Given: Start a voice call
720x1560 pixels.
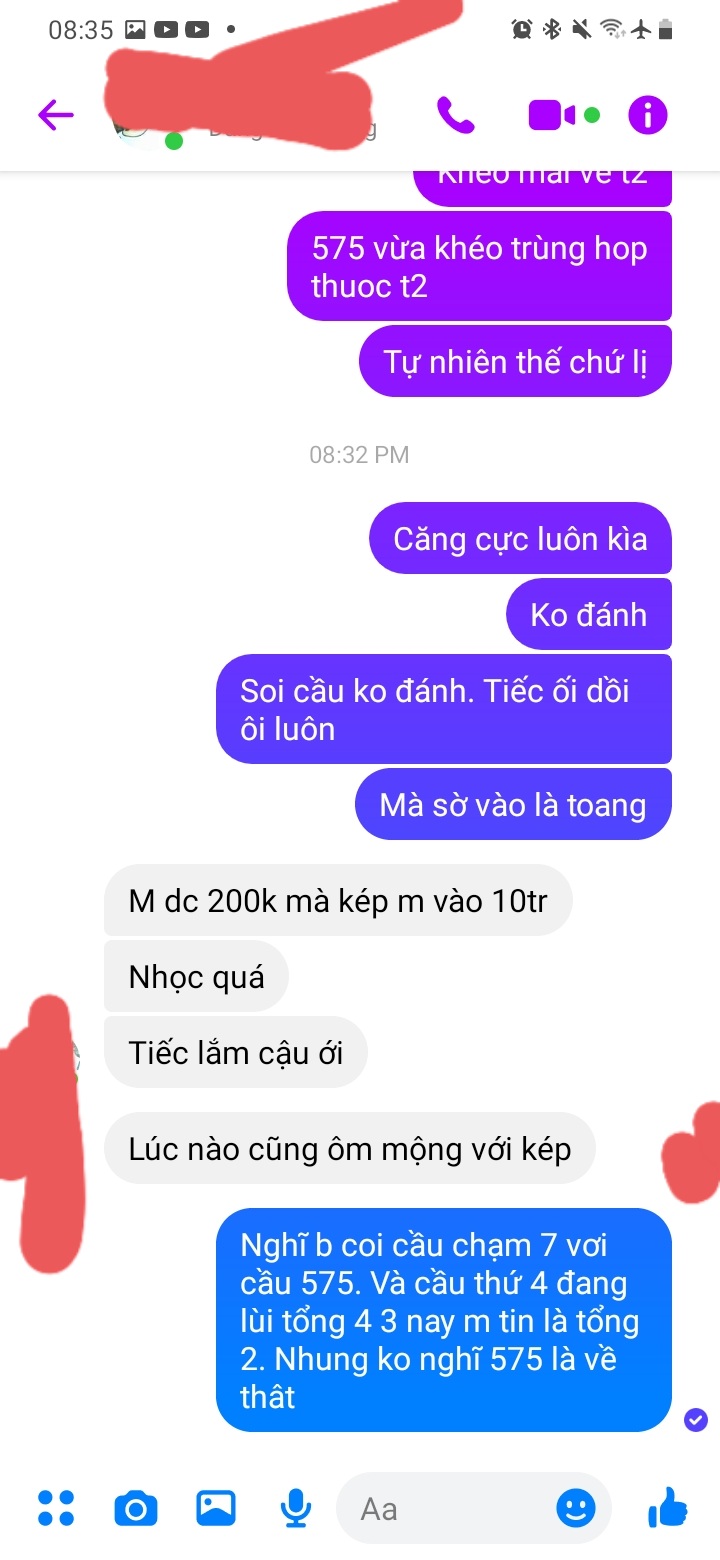Looking at the screenshot, I should [x=456, y=115].
